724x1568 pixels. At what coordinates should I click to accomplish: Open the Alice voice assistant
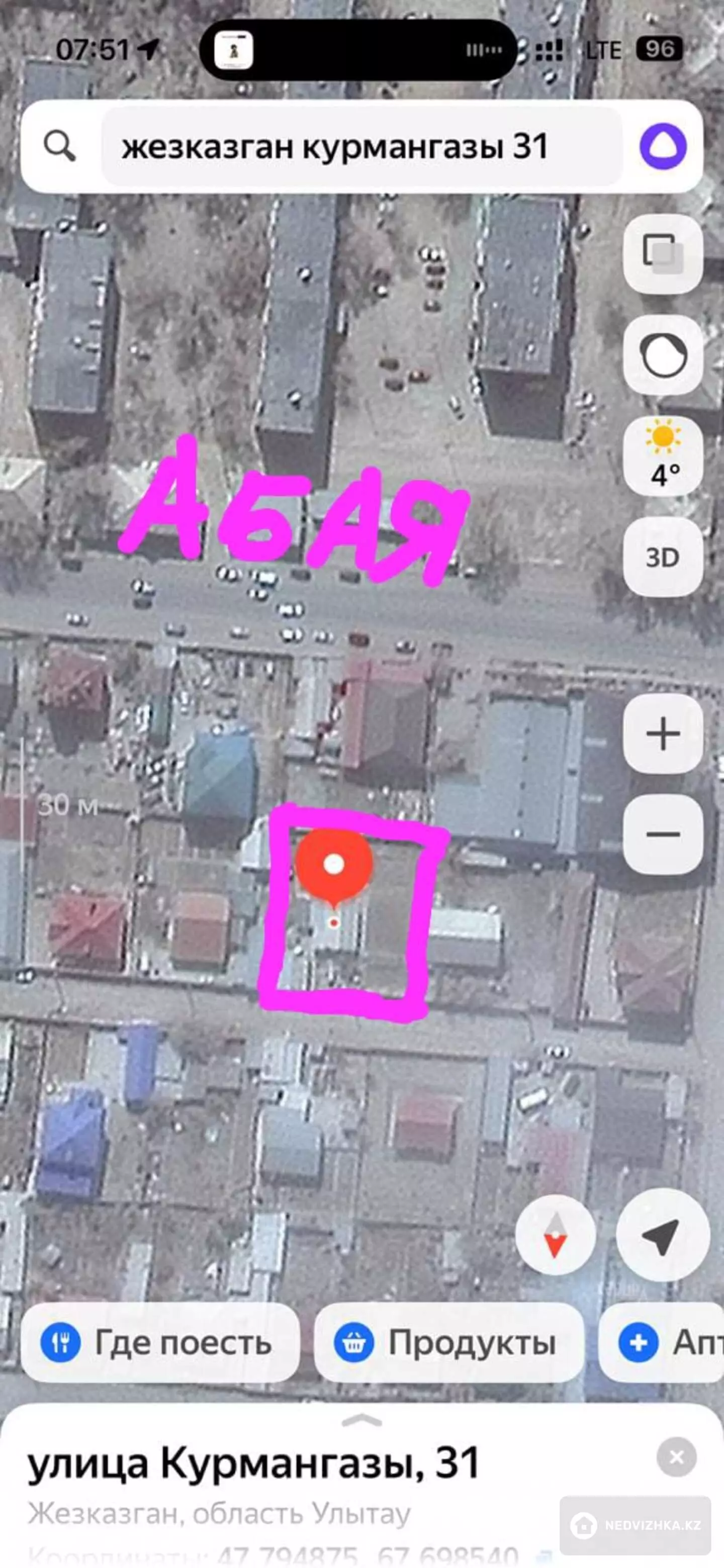tap(663, 147)
